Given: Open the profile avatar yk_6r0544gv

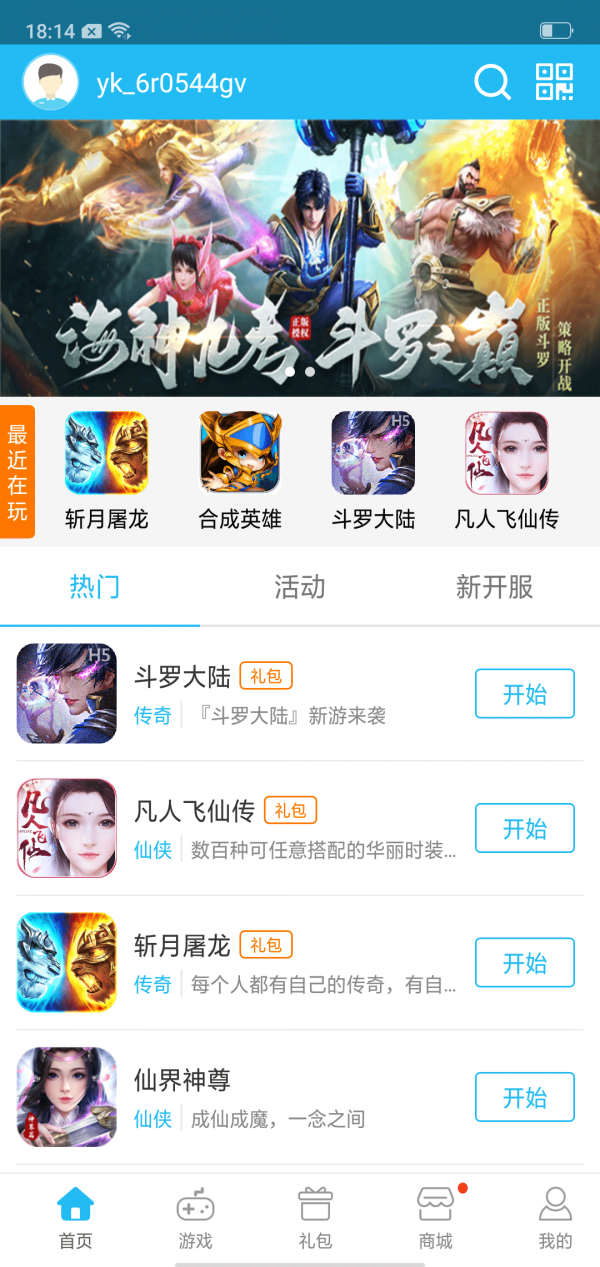Looking at the screenshot, I should 50,82.
